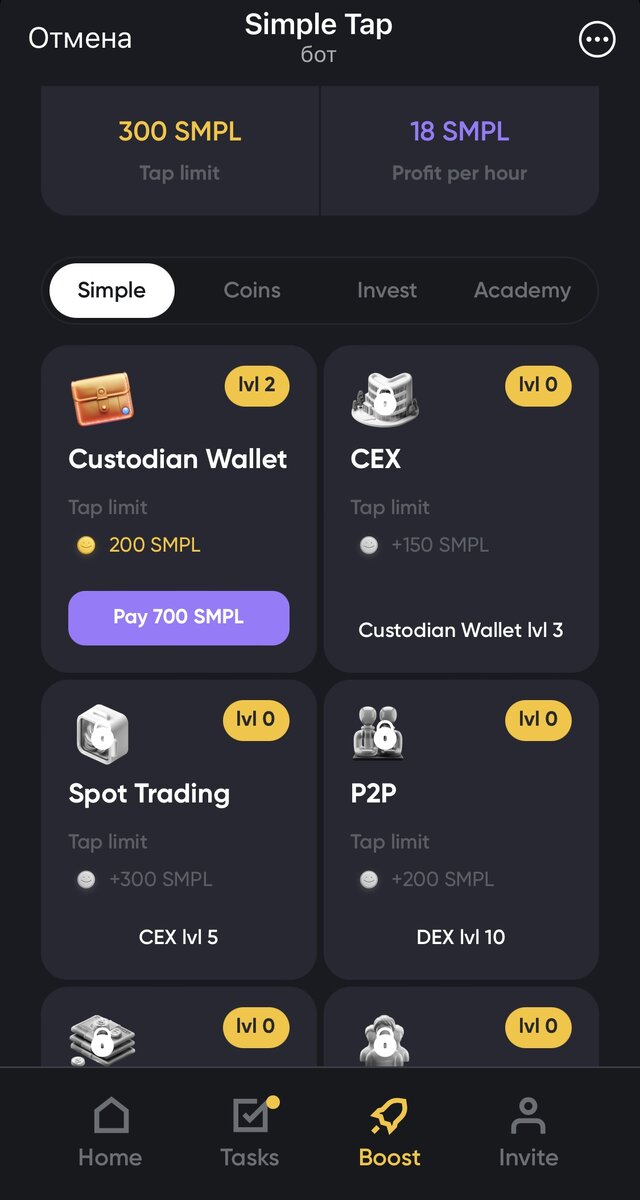Viewport: 640px width, 1200px height.
Task: Open the locked CEX card
Action: (461, 510)
